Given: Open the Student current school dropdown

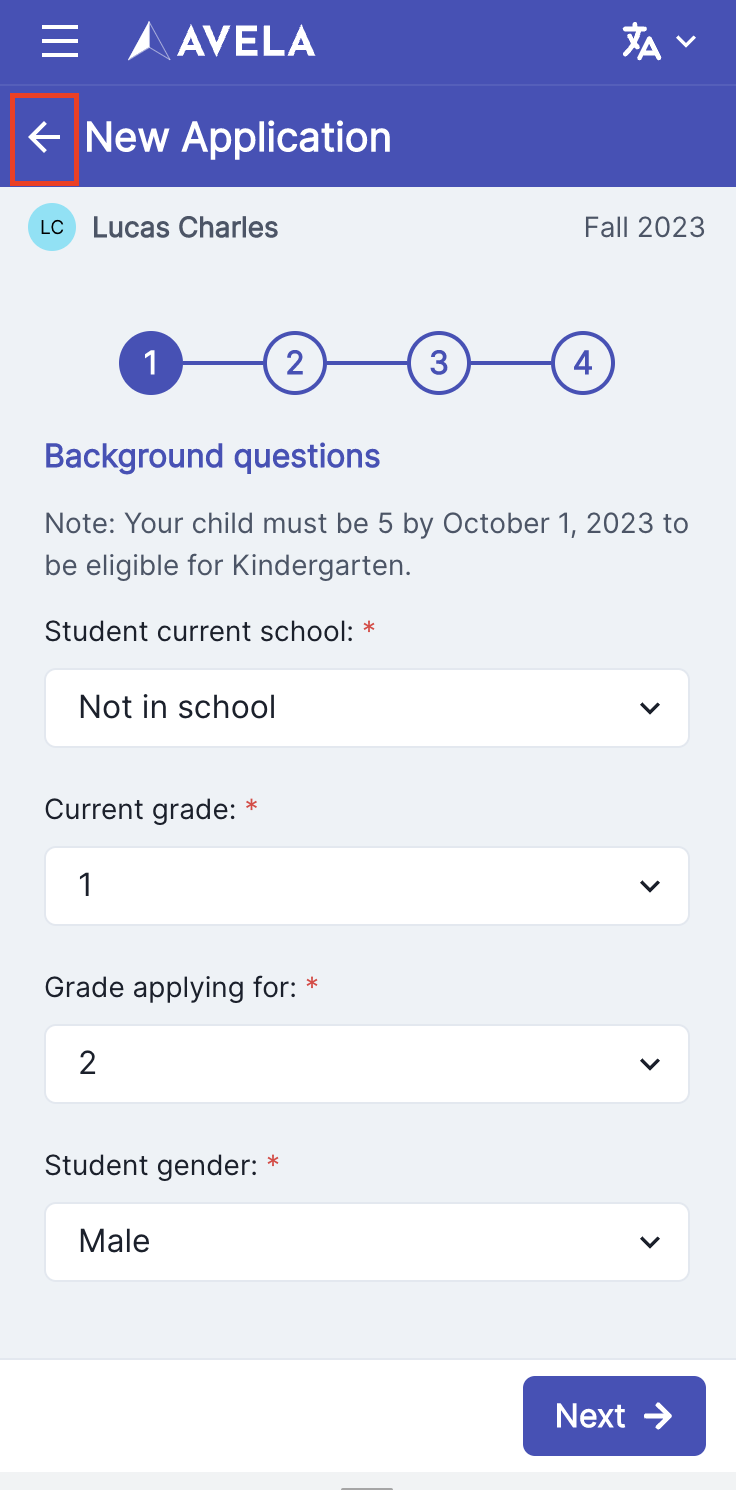Looking at the screenshot, I should 366,707.
